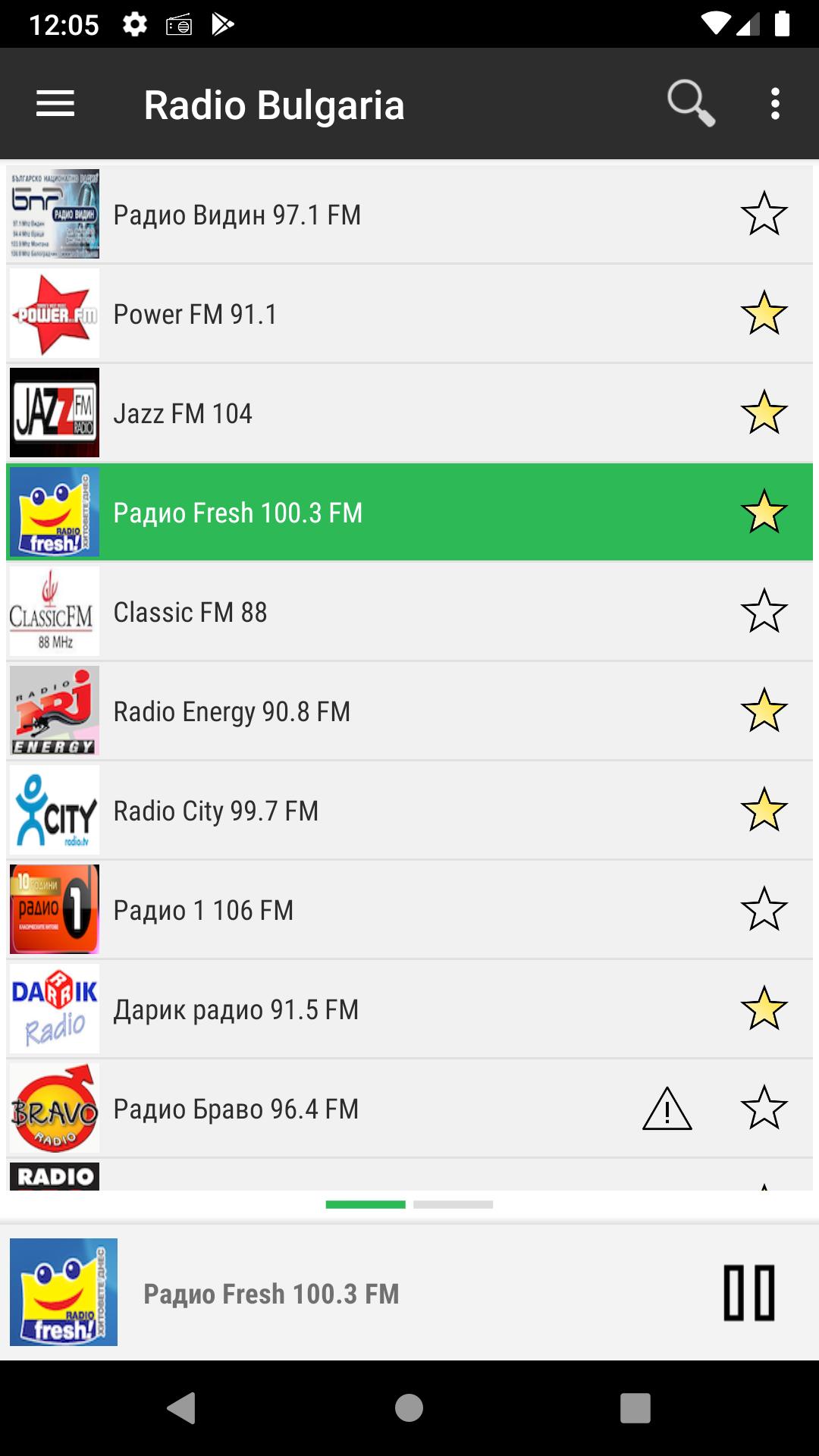Star Радио 1 106 FM as favorite
The height and width of the screenshot is (1456, 819).
(x=764, y=909)
